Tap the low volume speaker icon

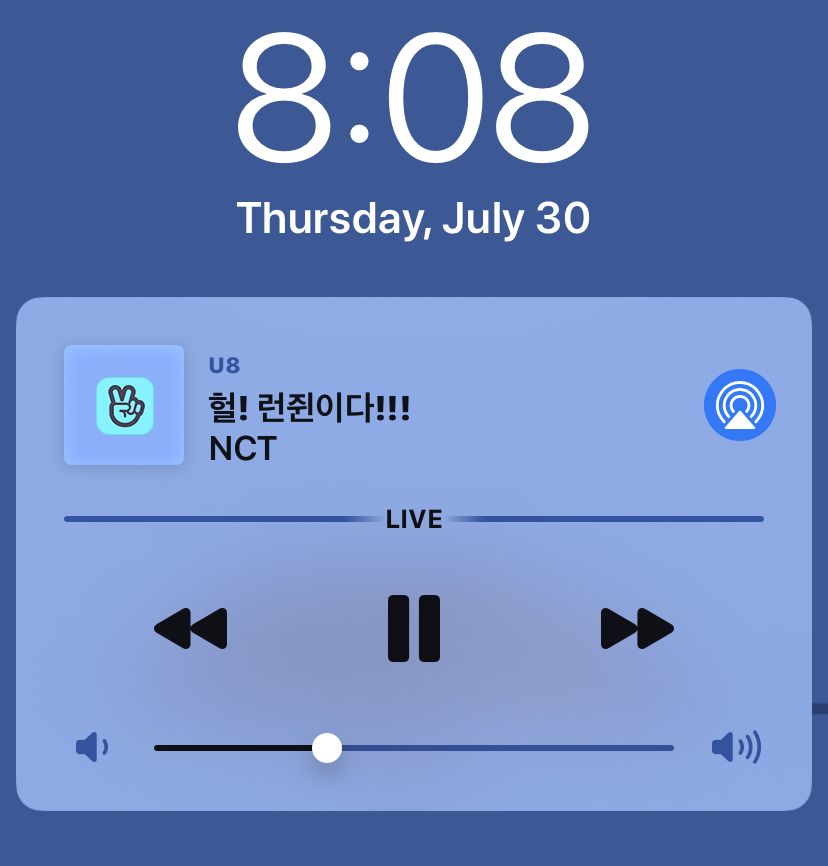point(91,747)
